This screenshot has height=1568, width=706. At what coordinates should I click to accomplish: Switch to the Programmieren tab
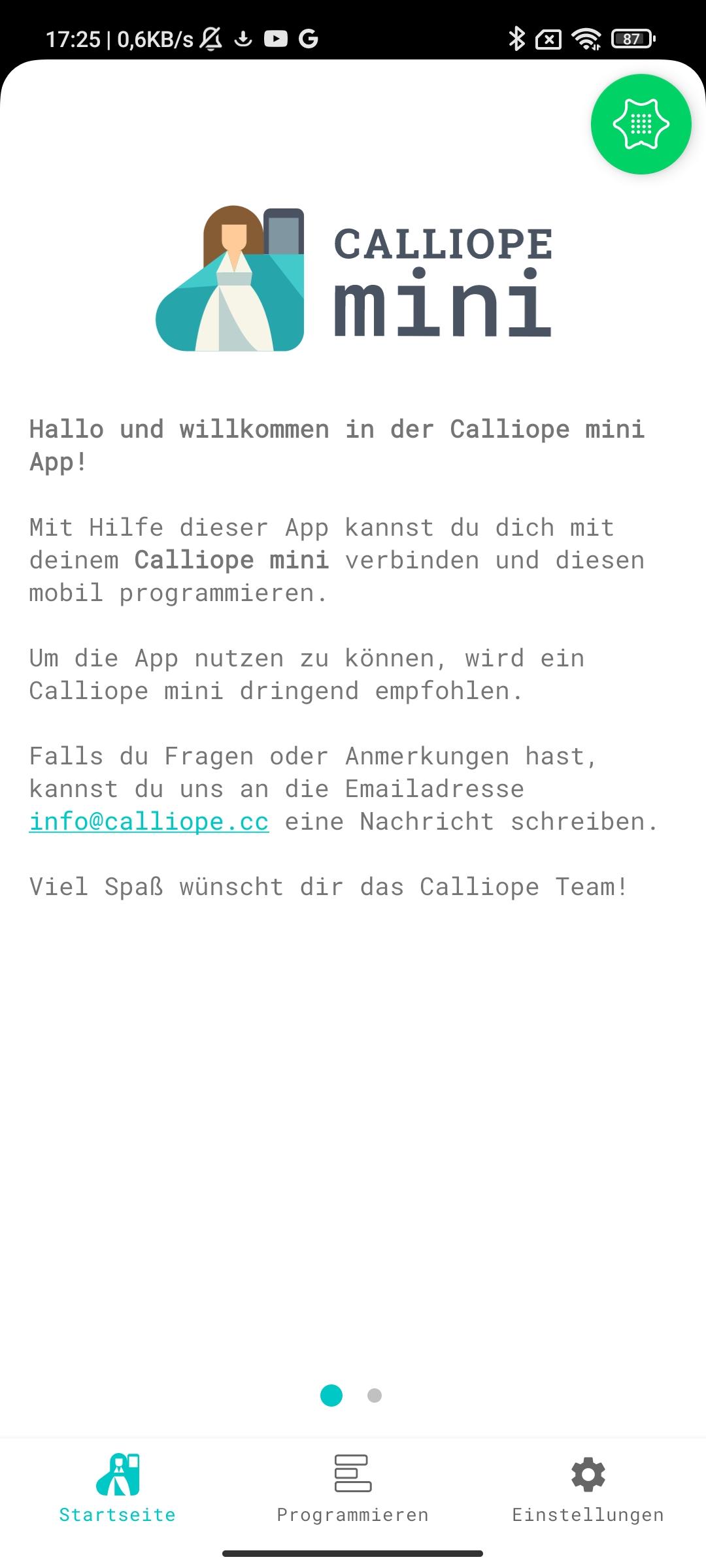353,1484
